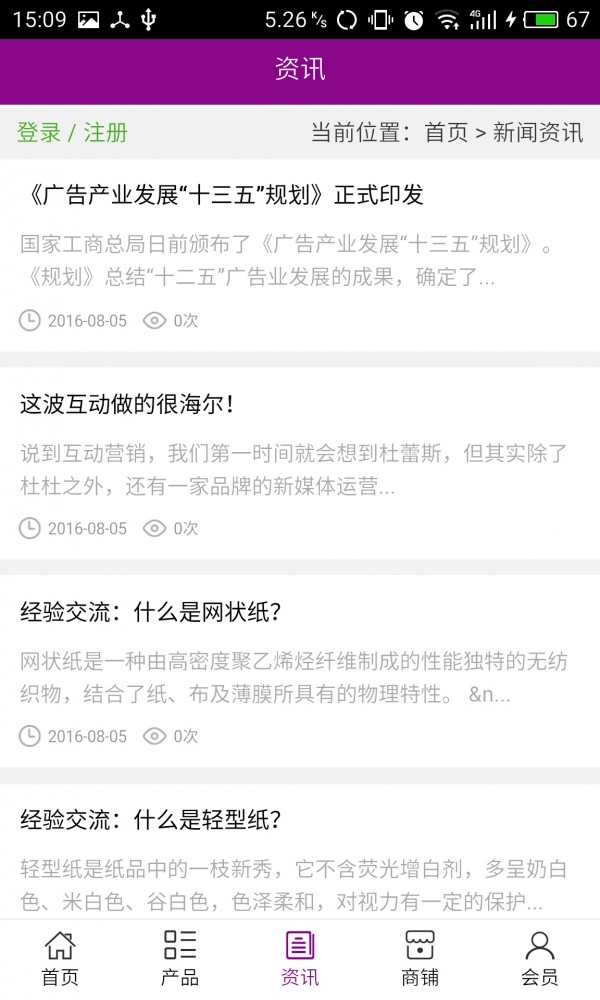Read the article 什么是网状纸
Viewport: 600px width, 1000px height.
point(300,671)
